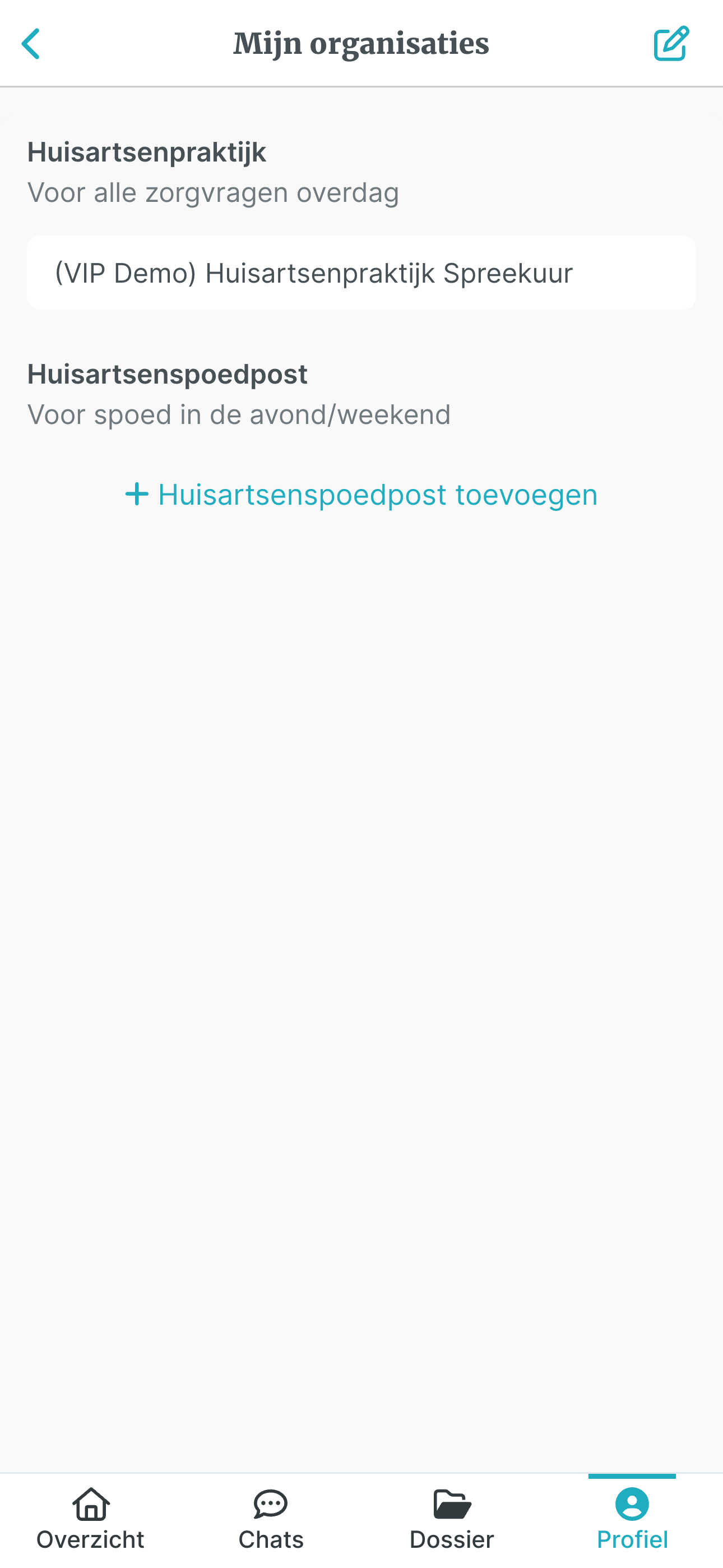Go back from Mijn organisaties
723x1568 pixels.
(x=30, y=44)
